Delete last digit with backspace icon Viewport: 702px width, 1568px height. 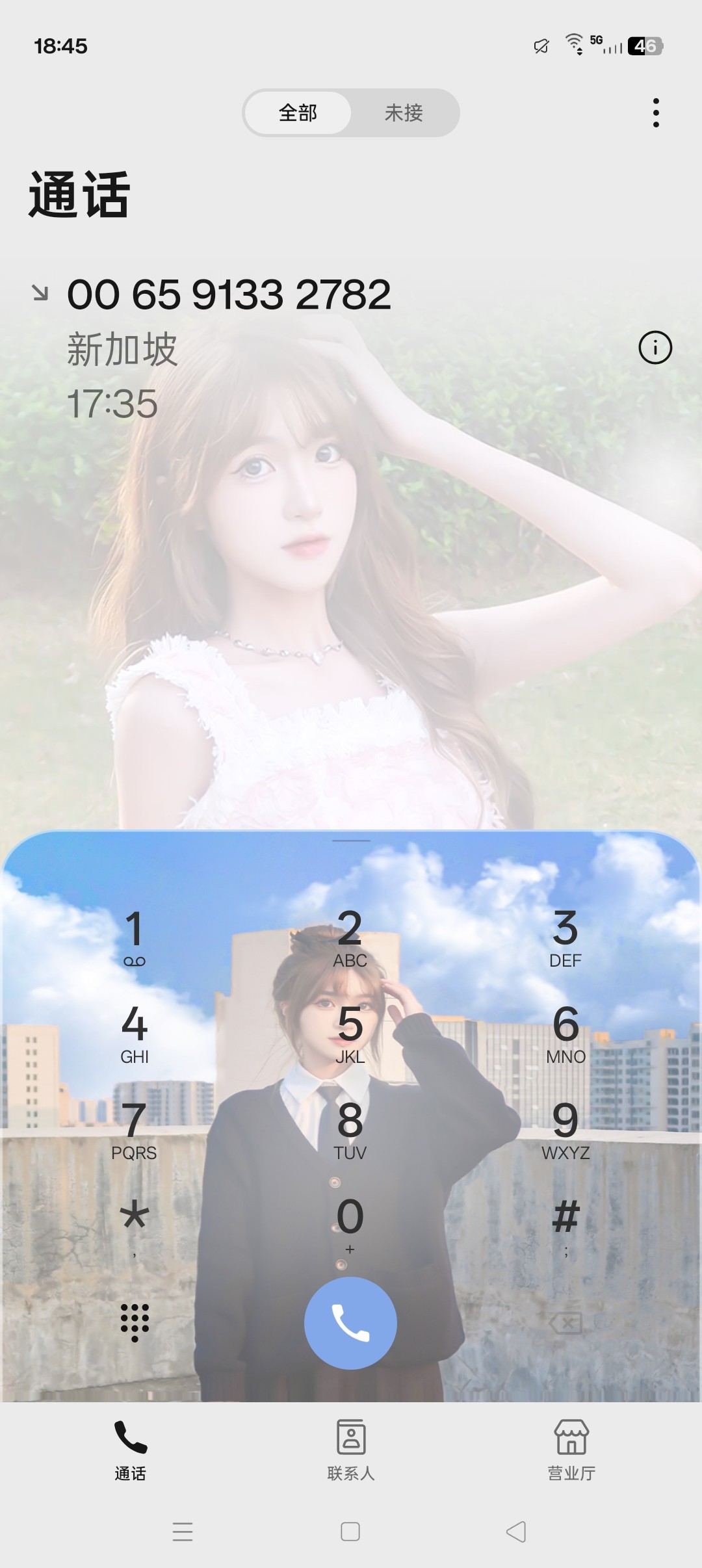565,1322
